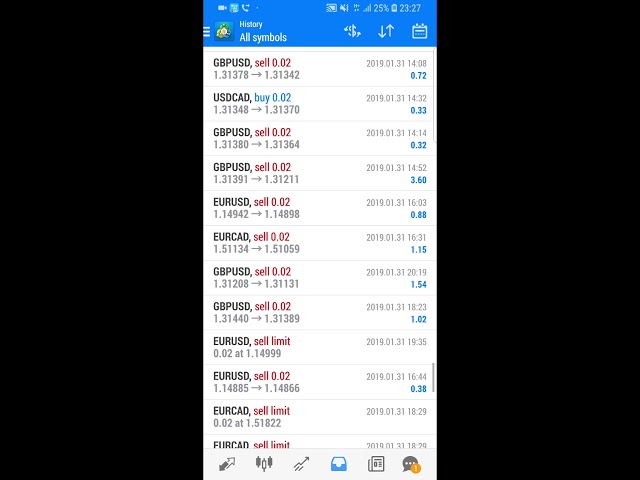Viewport: 640px width, 480px height.
Task: Open EURUSD sell limit at 1.14999
Action: [320, 347]
